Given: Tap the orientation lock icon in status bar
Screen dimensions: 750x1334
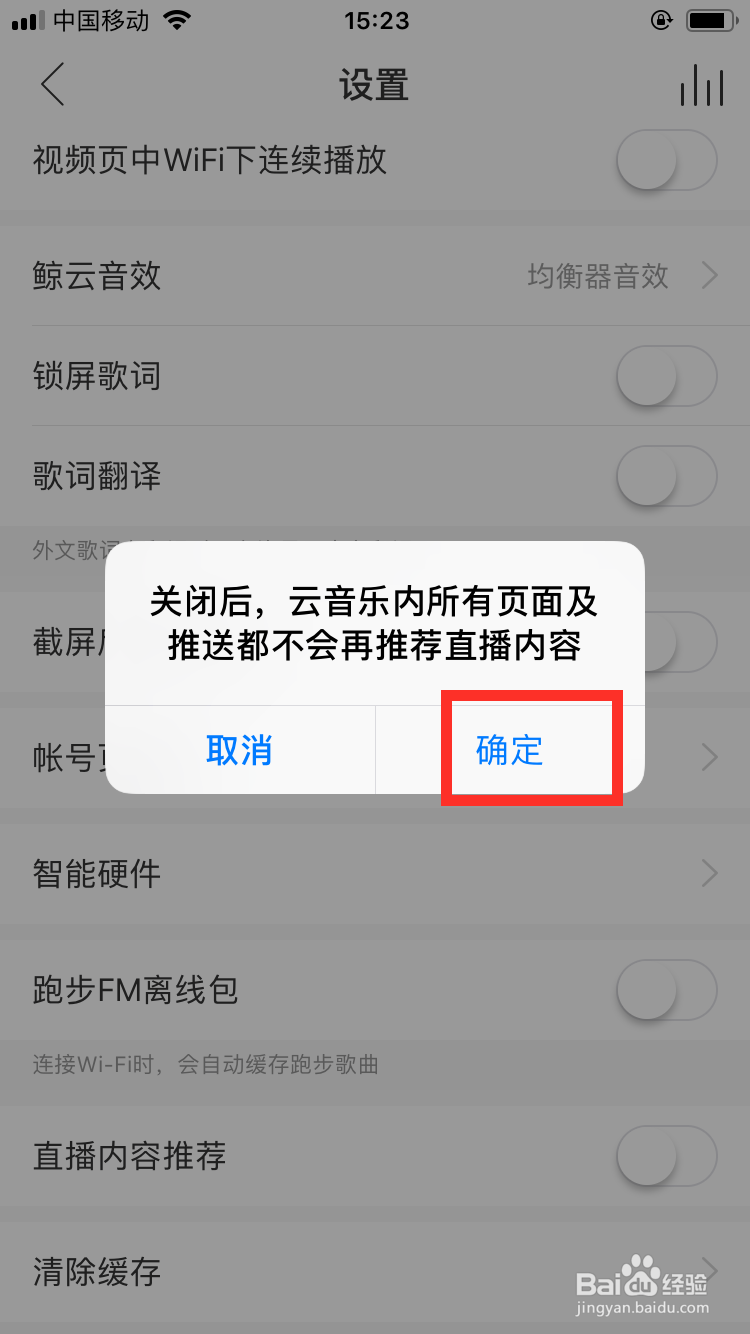Looking at the screenshot, I should click(x=661, y=20).
